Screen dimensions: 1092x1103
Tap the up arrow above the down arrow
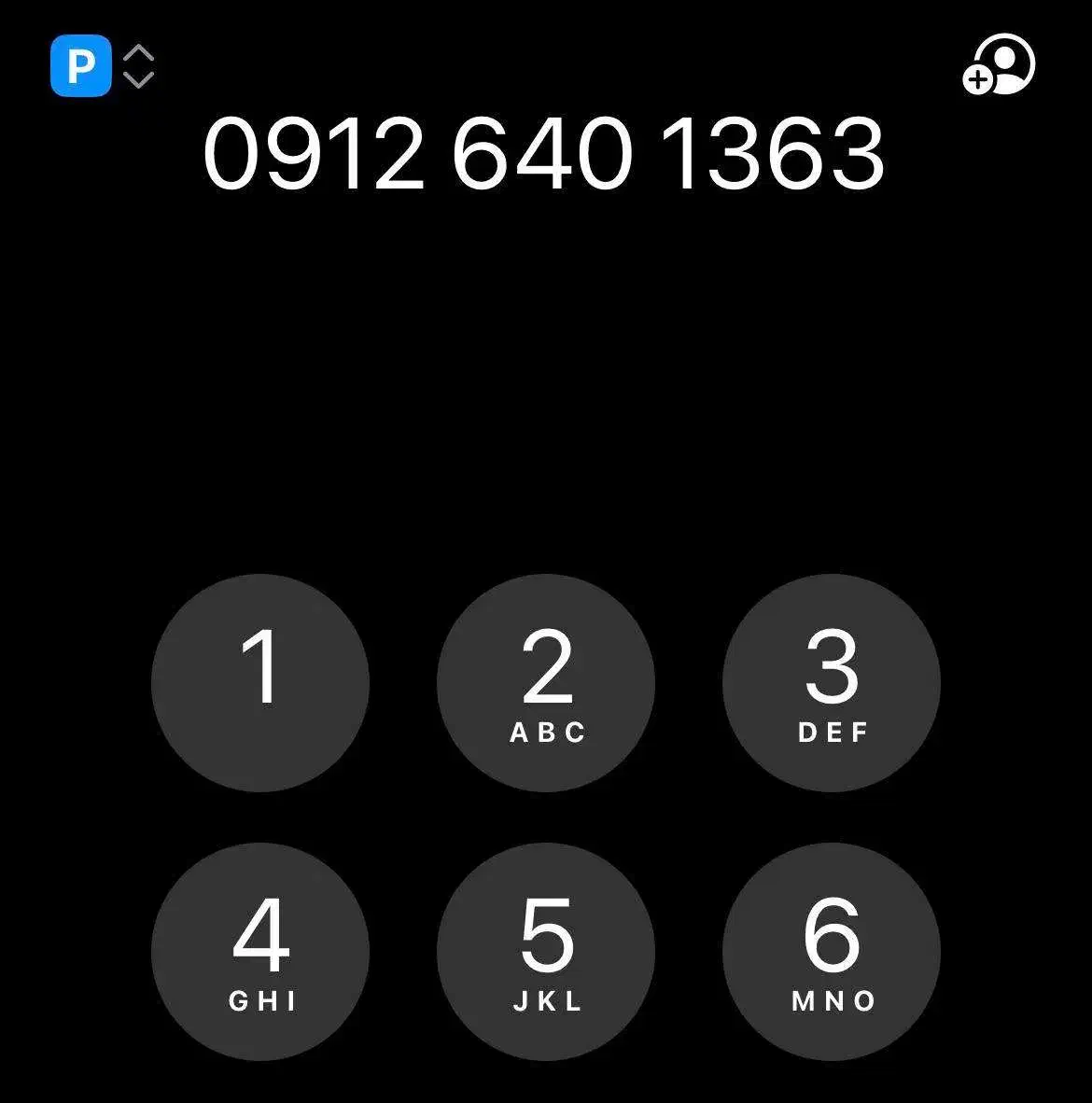(x=137, y=52)
